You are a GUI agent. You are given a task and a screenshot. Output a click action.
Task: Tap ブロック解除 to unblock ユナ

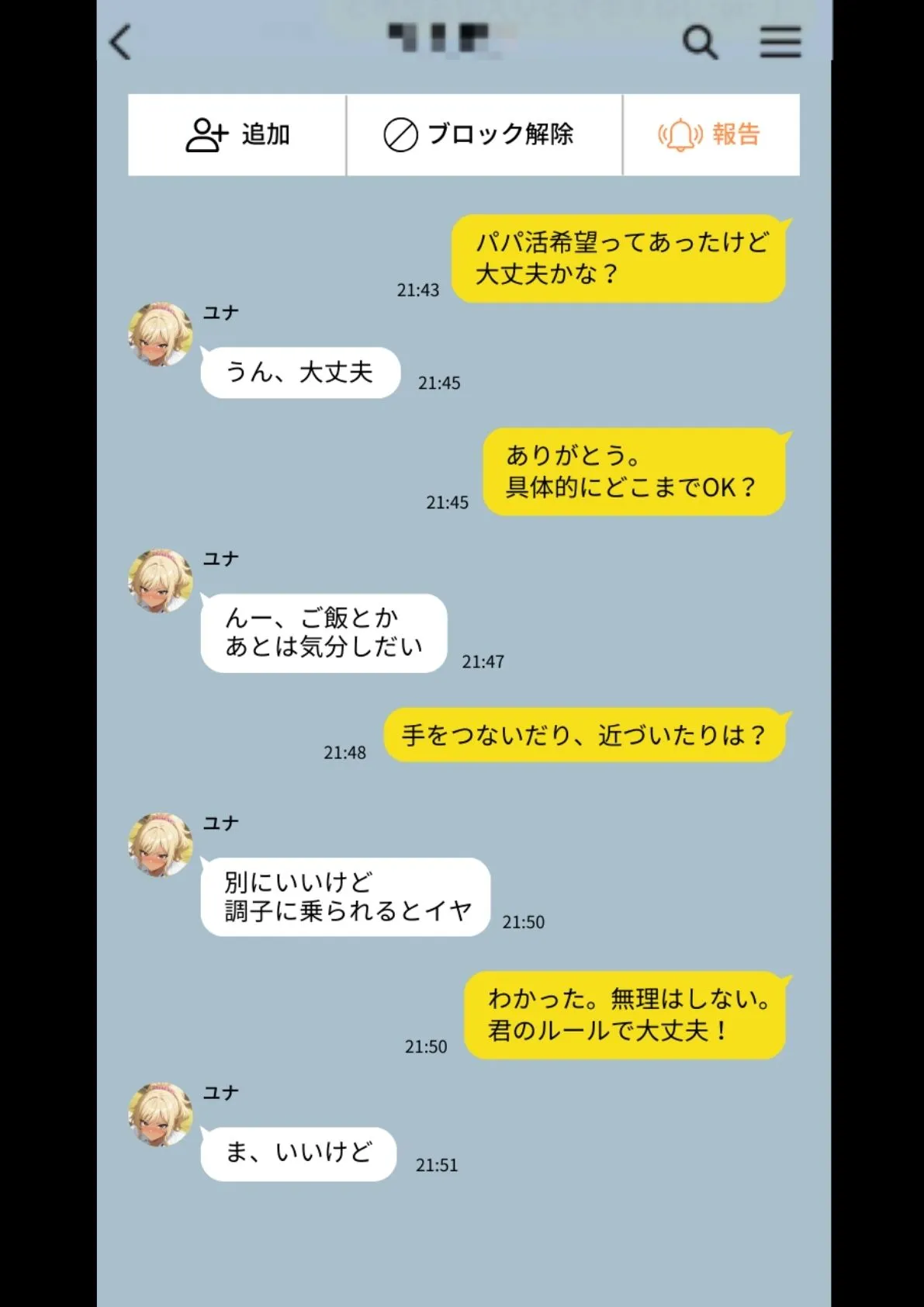pos(503,133)
